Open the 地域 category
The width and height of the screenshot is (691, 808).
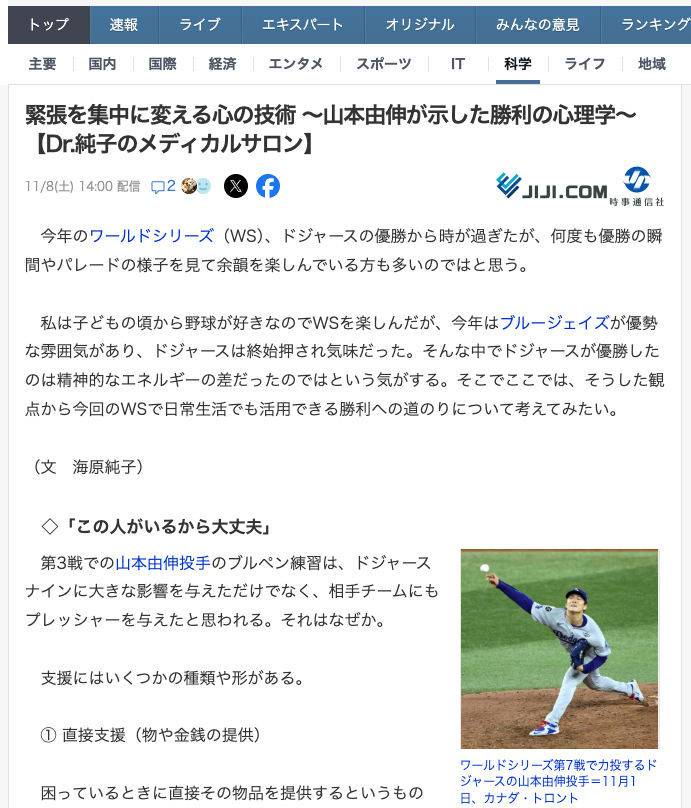pyautogui.click(x=652, y=64)
